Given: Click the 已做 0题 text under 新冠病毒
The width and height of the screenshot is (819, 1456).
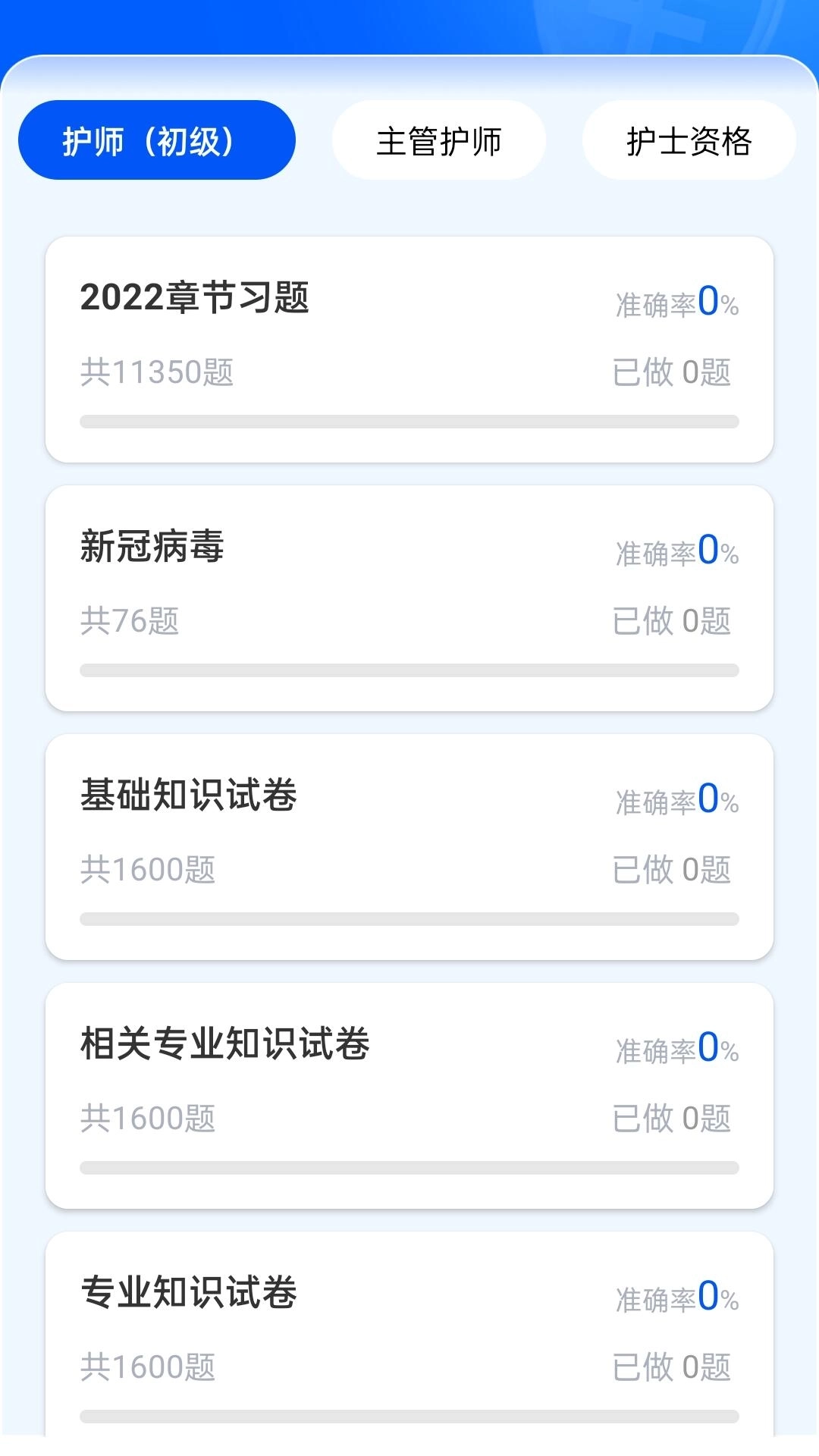Looking at the screenshot, I should click(673, 622).
